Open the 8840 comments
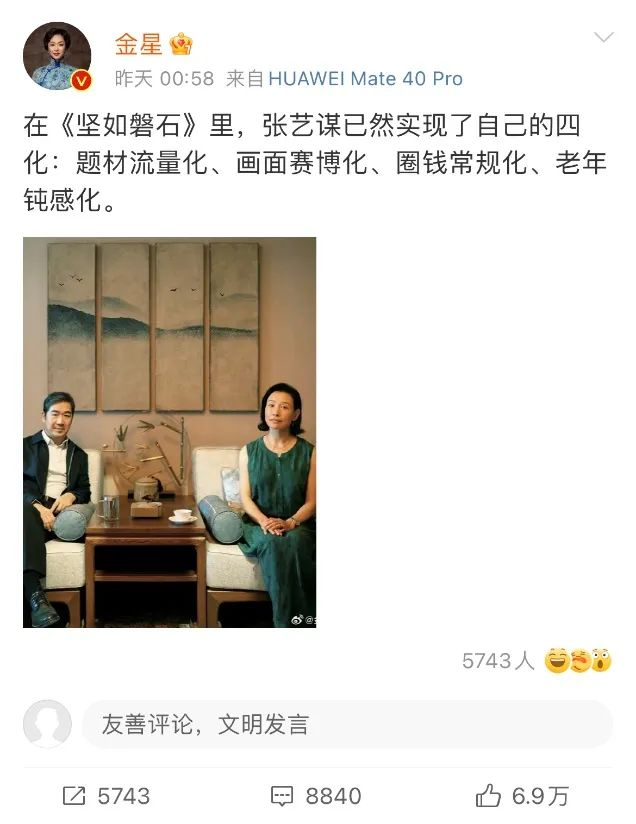This screenshot has width=636, height=824. 316,796
